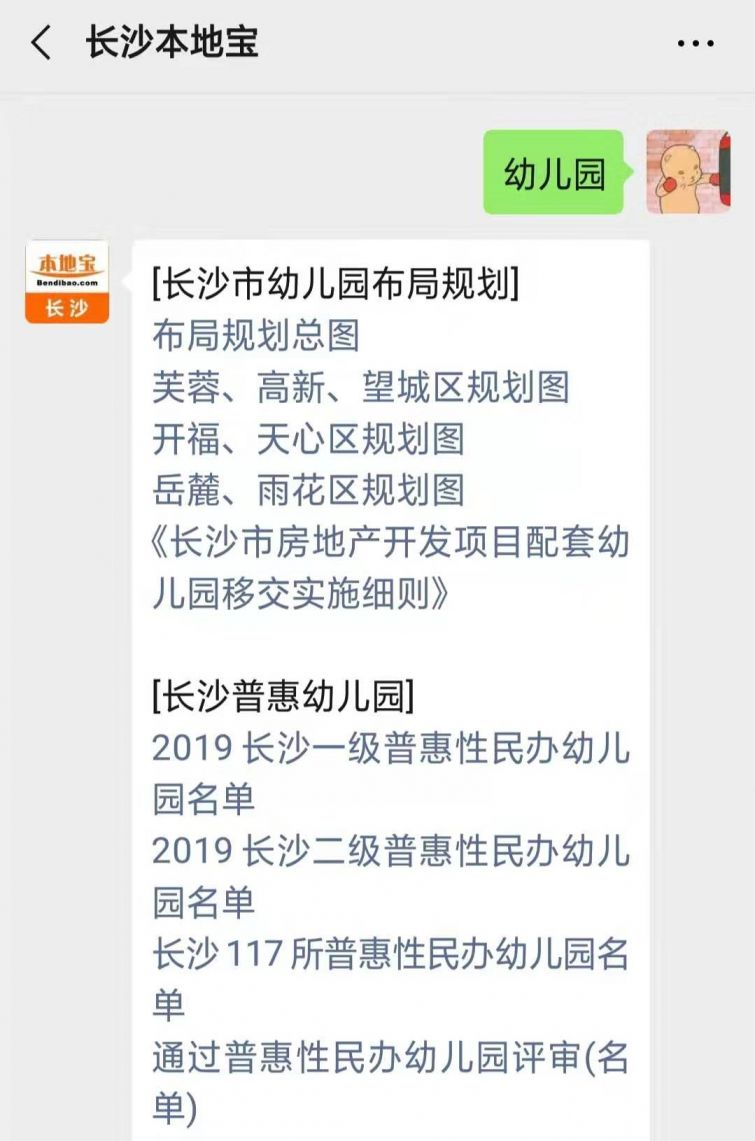Viewport: 755px width, 1141px height.
Task: Open my own profile avatar
Action: (687, 171)
